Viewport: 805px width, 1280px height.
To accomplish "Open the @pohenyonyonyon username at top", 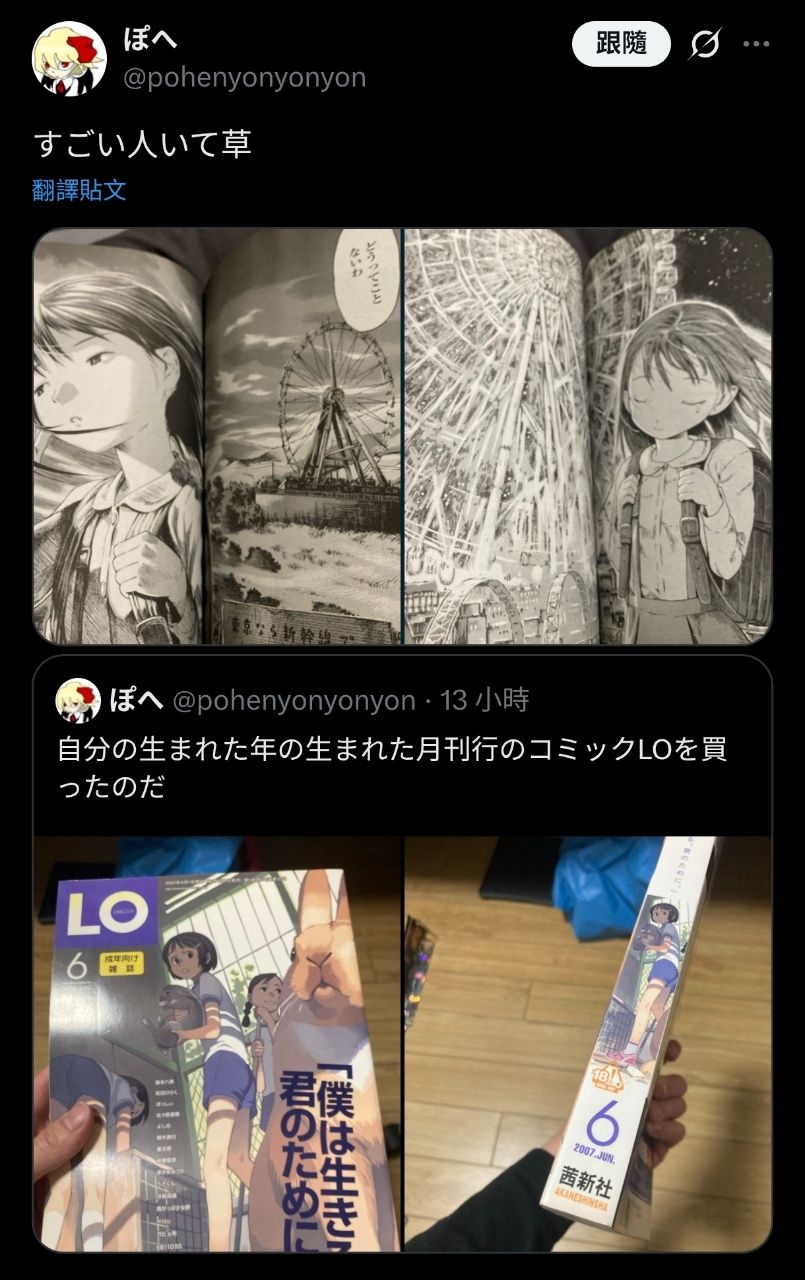I will (244, 78).
